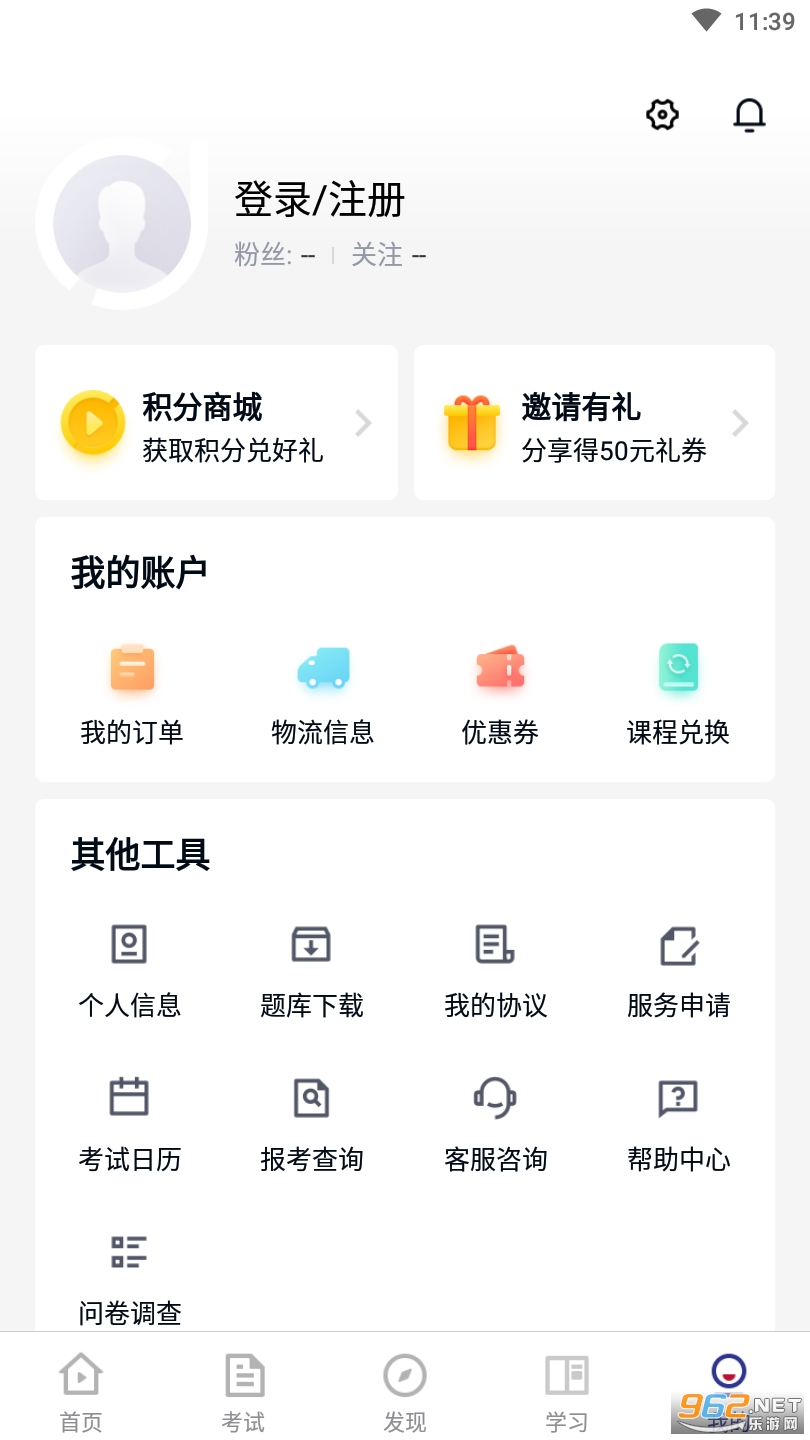This screenshot has height=1440, width=810.
Task: Open the 考试日历 exam calendar
Action: click(x=130, y=1124)
